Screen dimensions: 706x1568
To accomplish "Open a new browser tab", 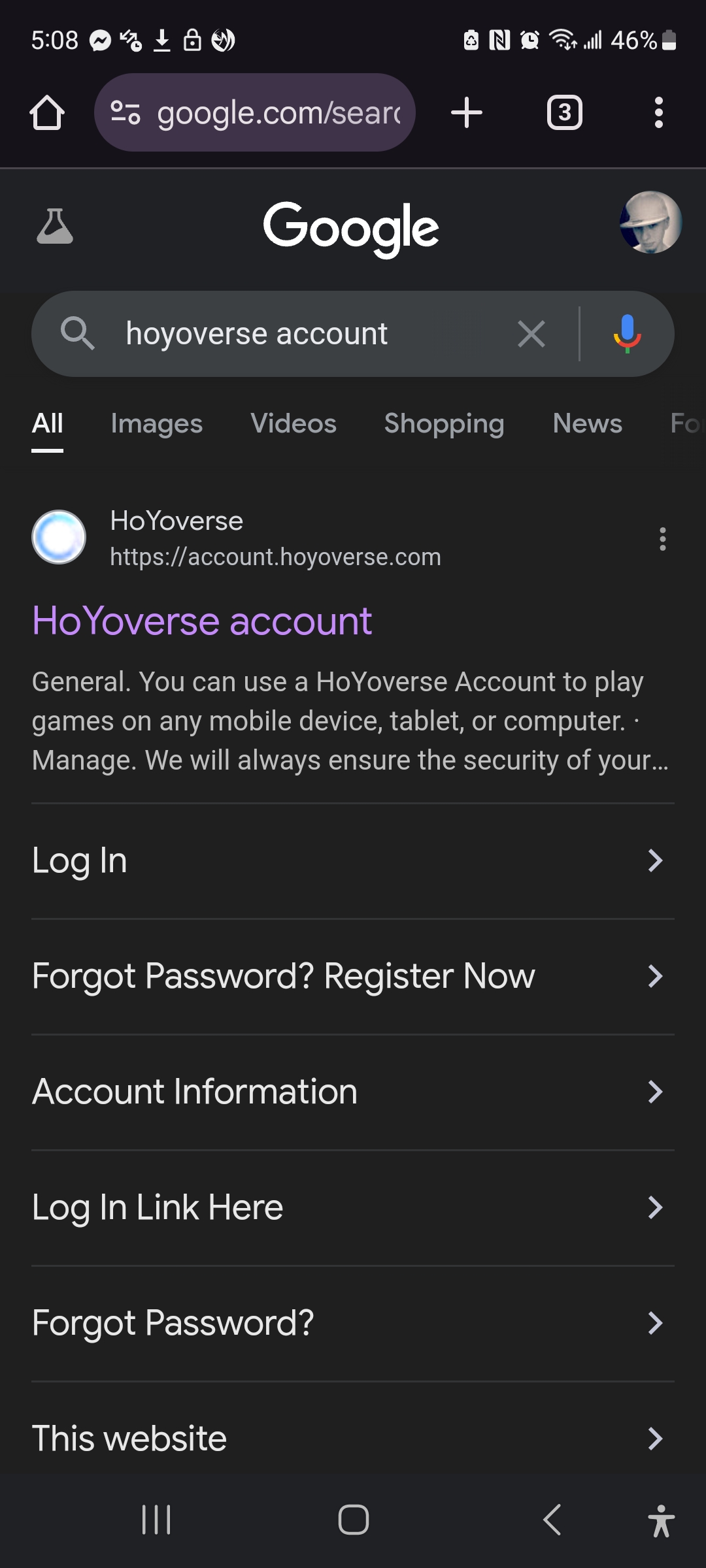I will click(x=467, y=113).
